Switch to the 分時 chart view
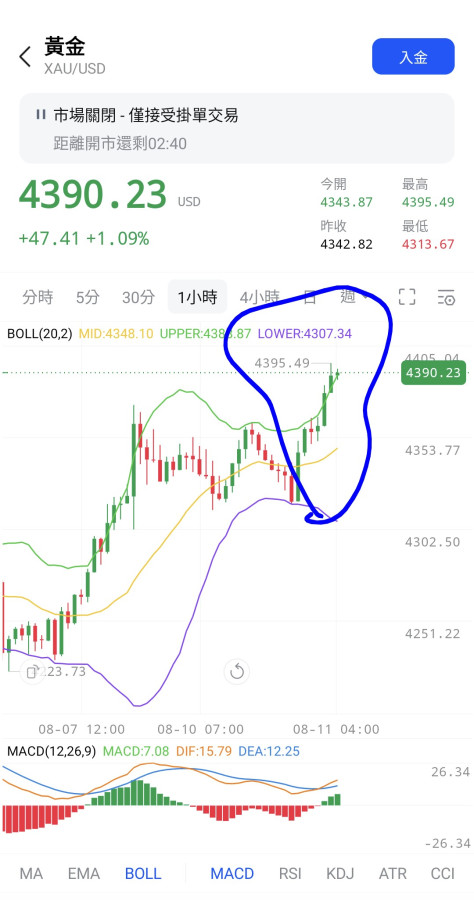 [x=37, y=297]
